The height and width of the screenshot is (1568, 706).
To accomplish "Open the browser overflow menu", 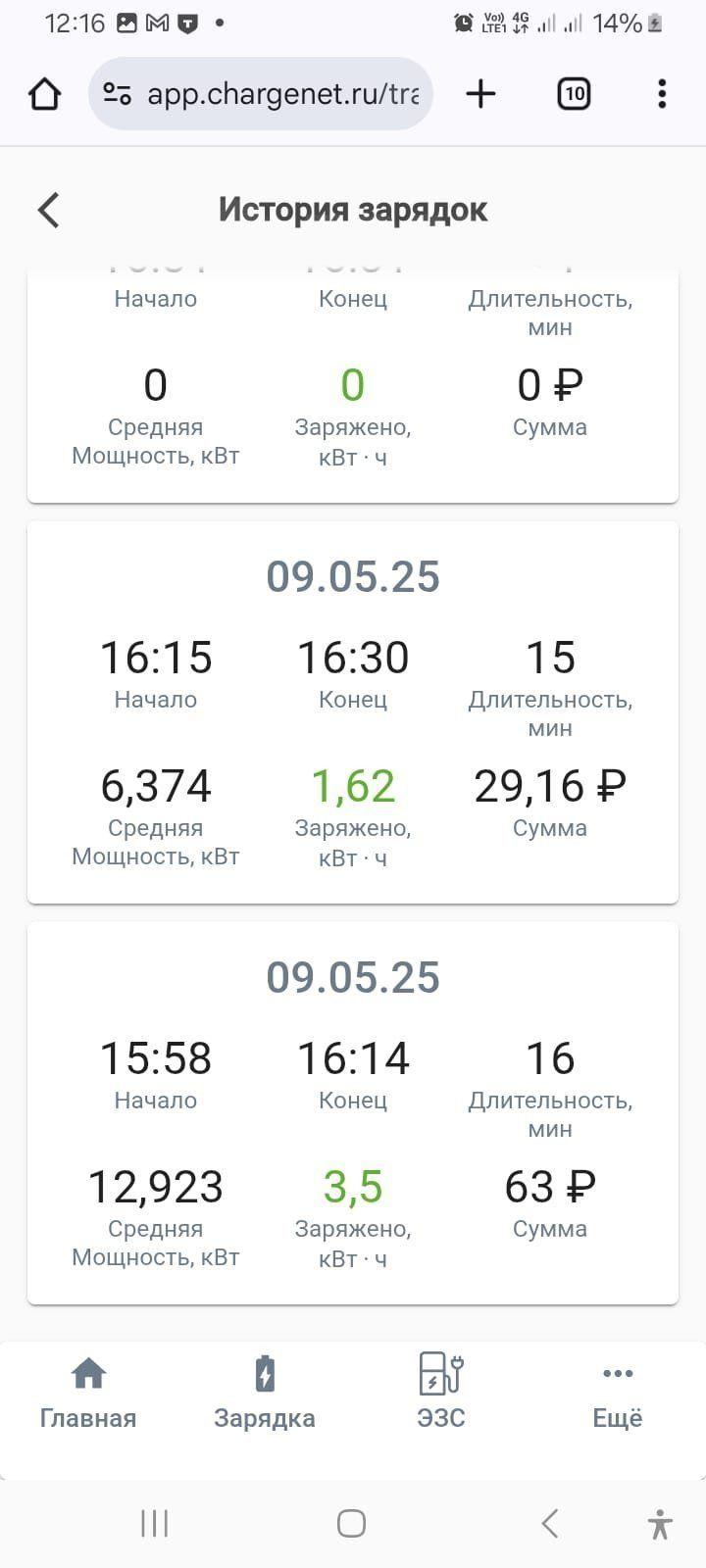I will point(662,94).
